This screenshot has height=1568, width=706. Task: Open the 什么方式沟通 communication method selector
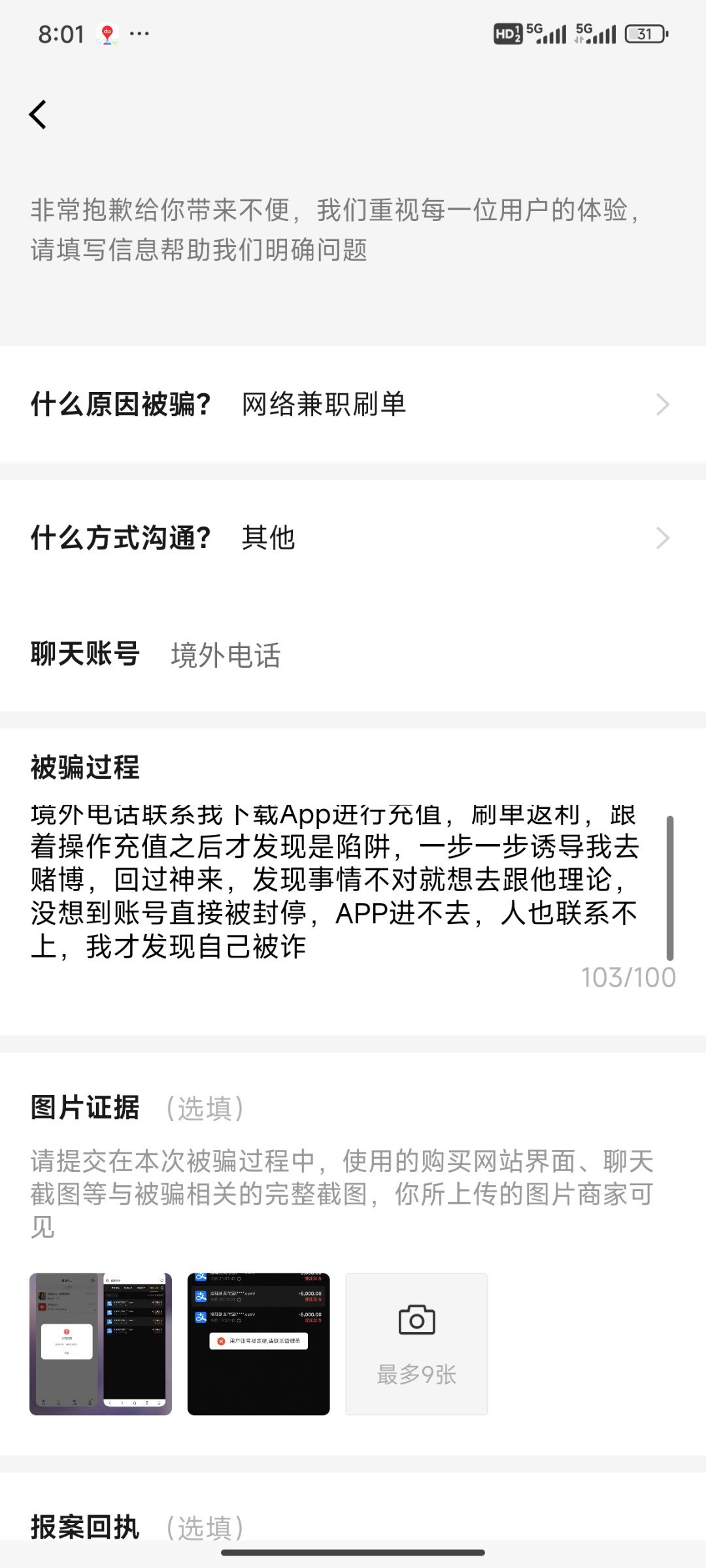[x=353, y=538]
